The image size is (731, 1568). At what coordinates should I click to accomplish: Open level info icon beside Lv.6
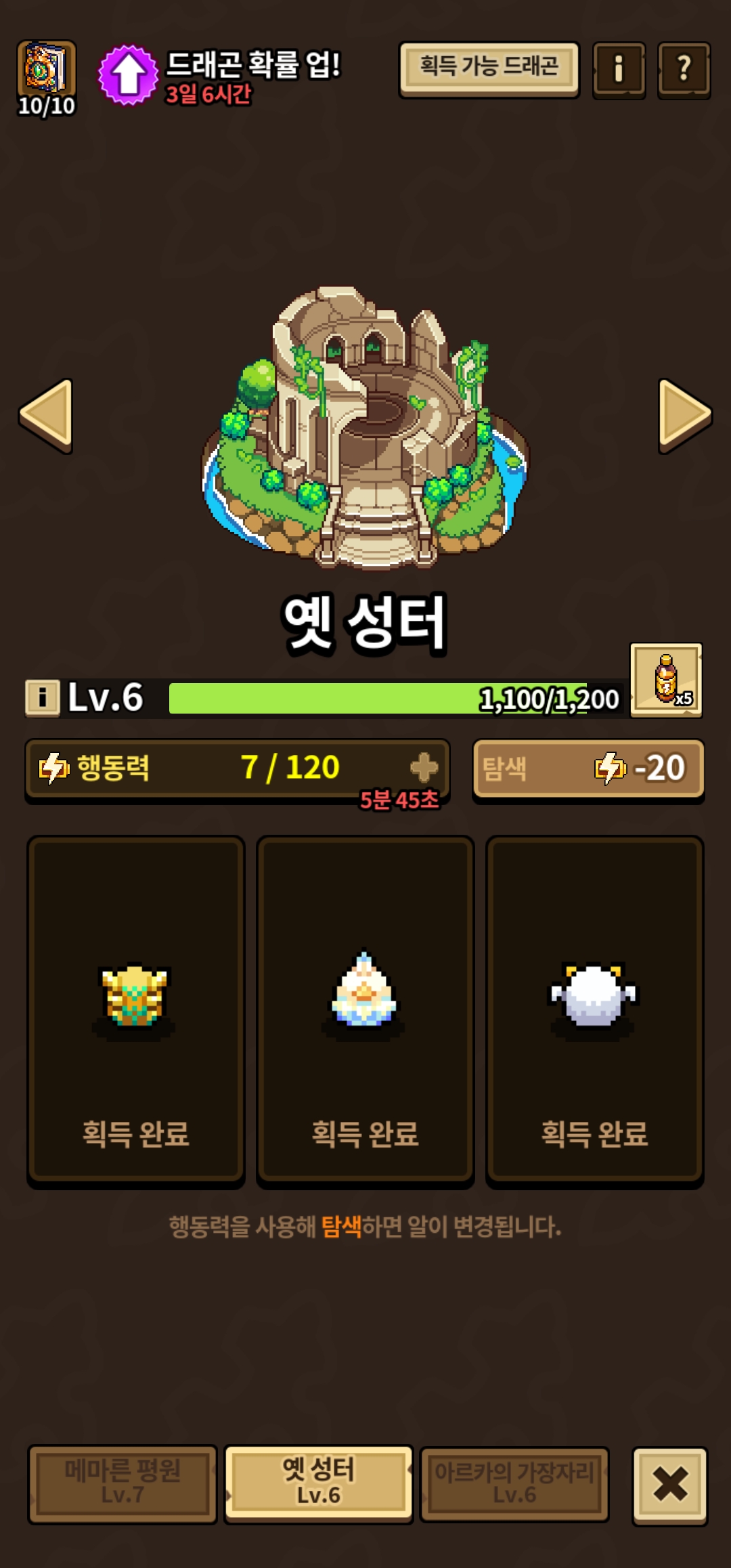point(42,698)
